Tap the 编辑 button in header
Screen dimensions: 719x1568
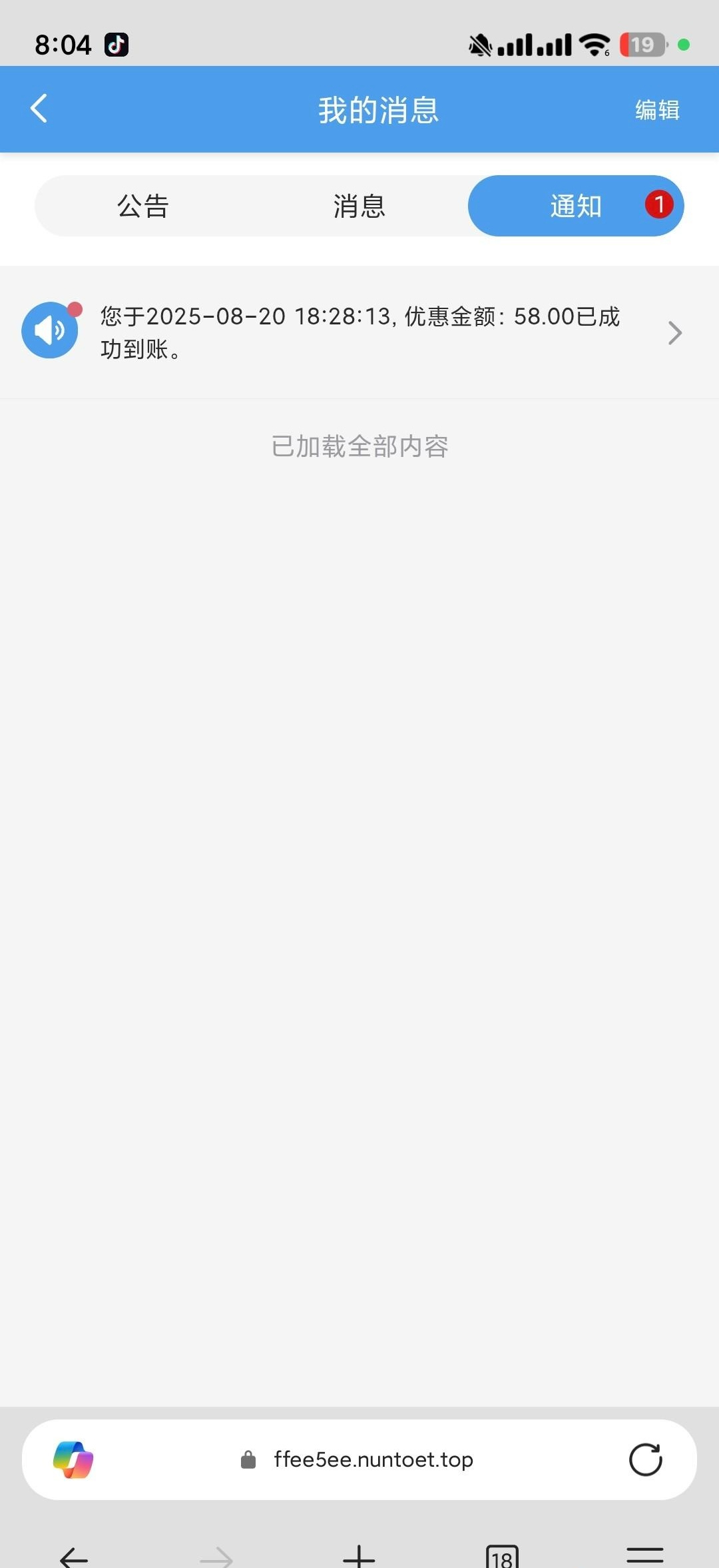click(656, 110)
